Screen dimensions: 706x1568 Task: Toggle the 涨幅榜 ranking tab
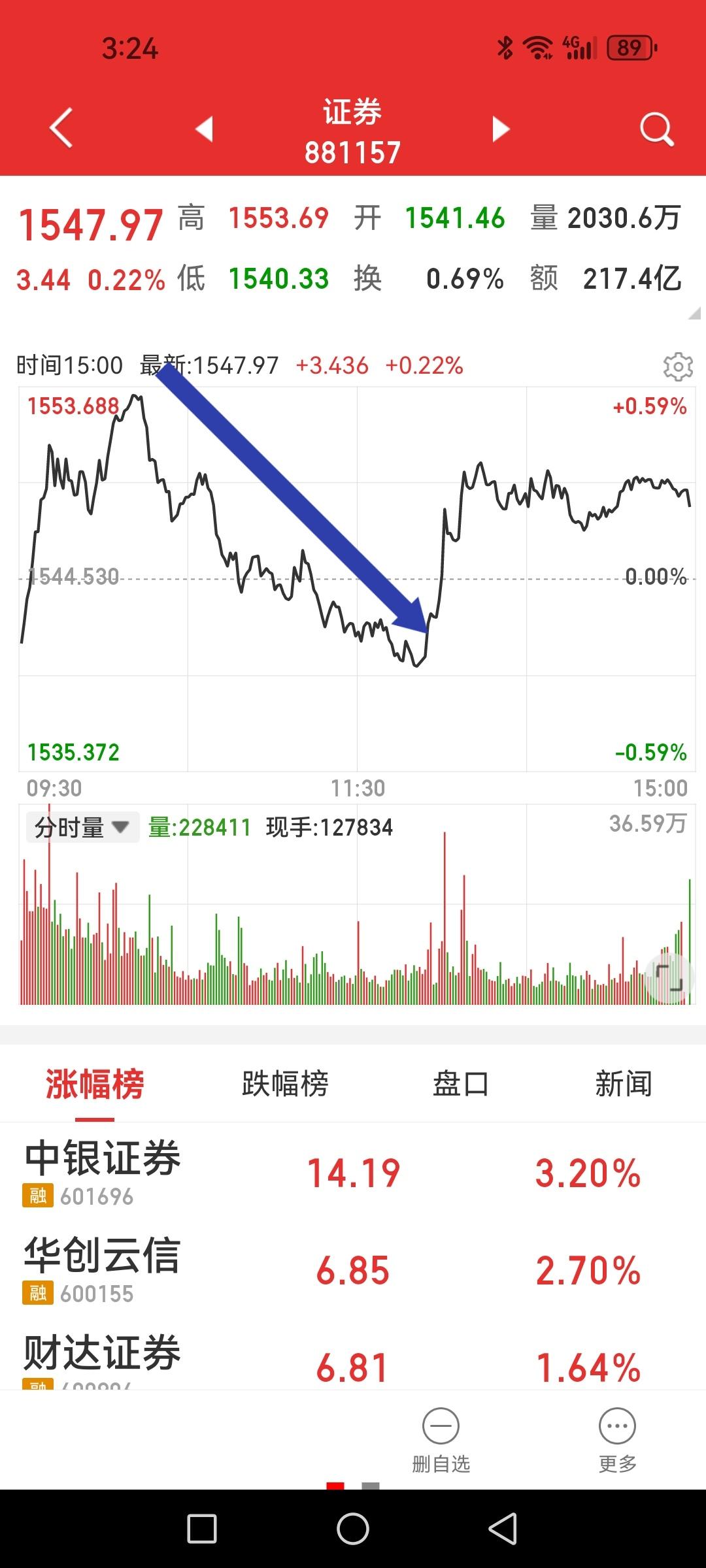coord(93,1083)
